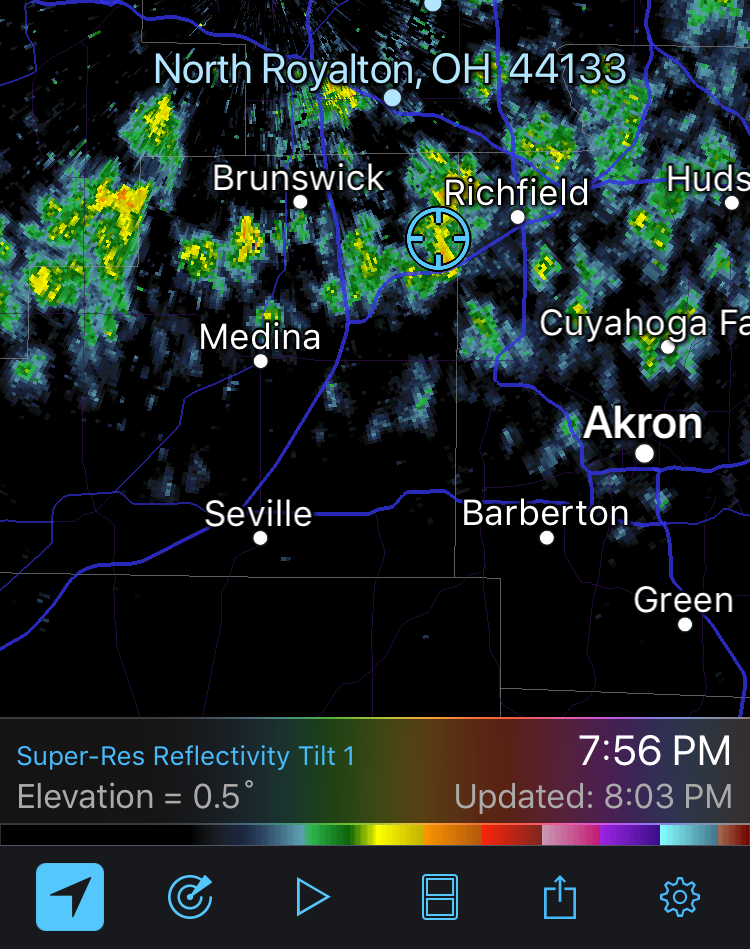The width and height of the screenshot is (750, 949).
Task: Share the current radar image
Action: 560,897
